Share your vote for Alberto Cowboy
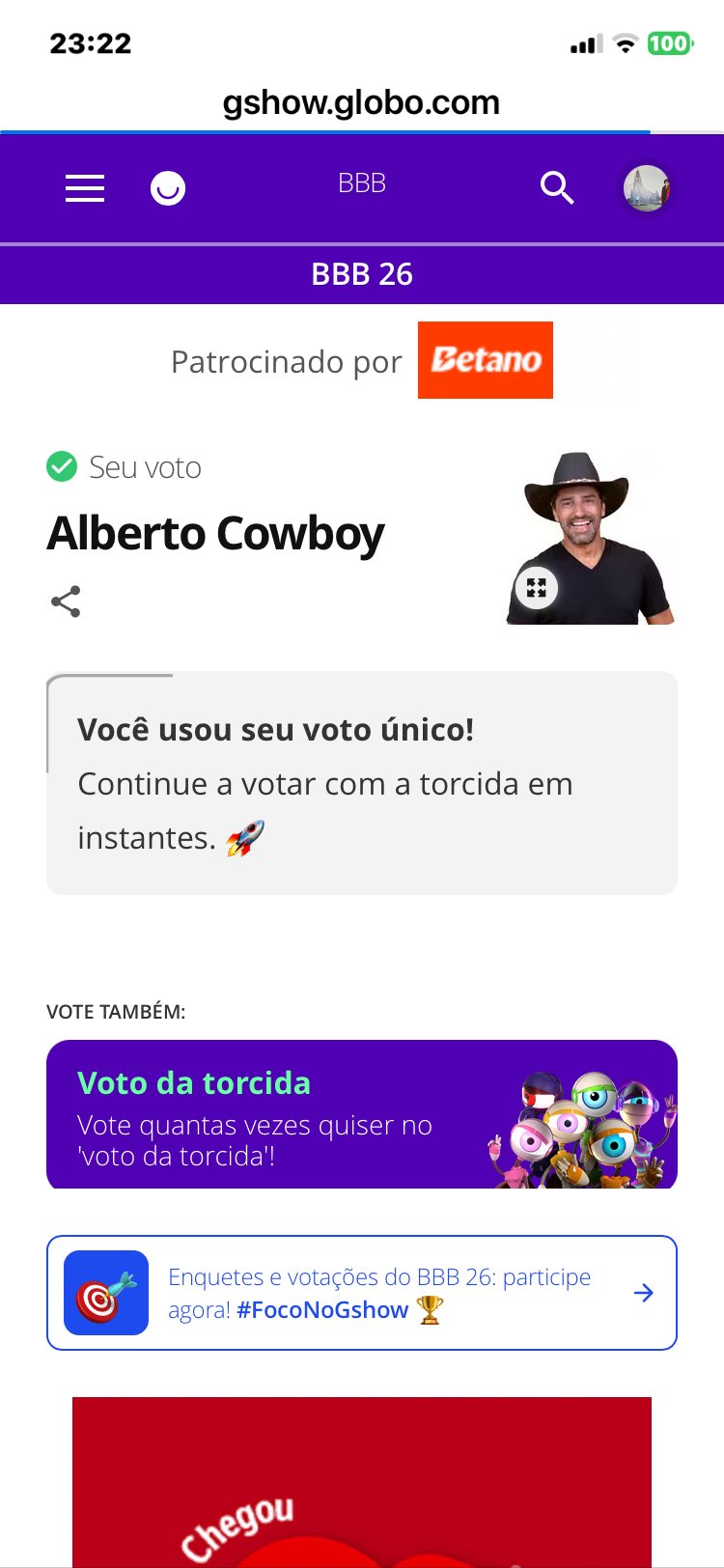Viewport: 724px width, 1568px height. [x=66, y=602]
